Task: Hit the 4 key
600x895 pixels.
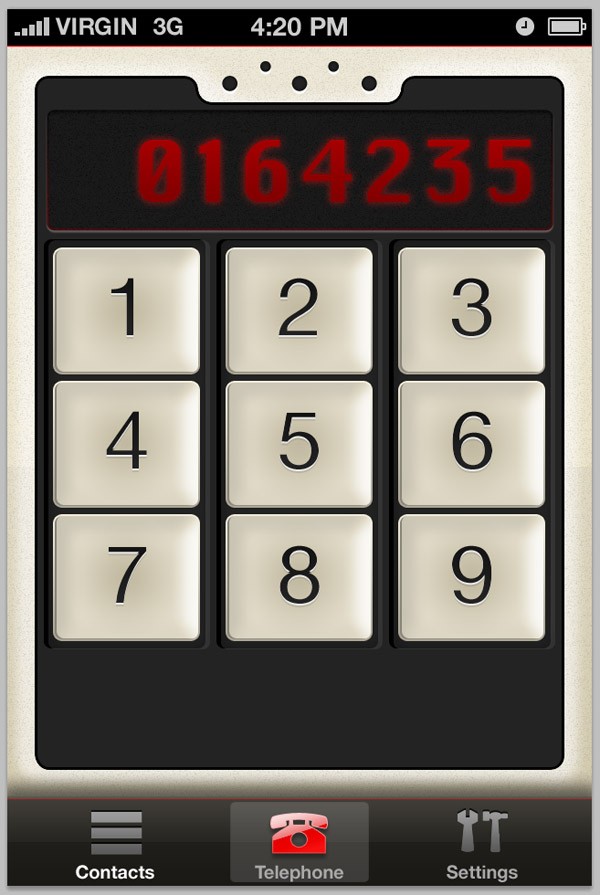Action: pos(127,443)
